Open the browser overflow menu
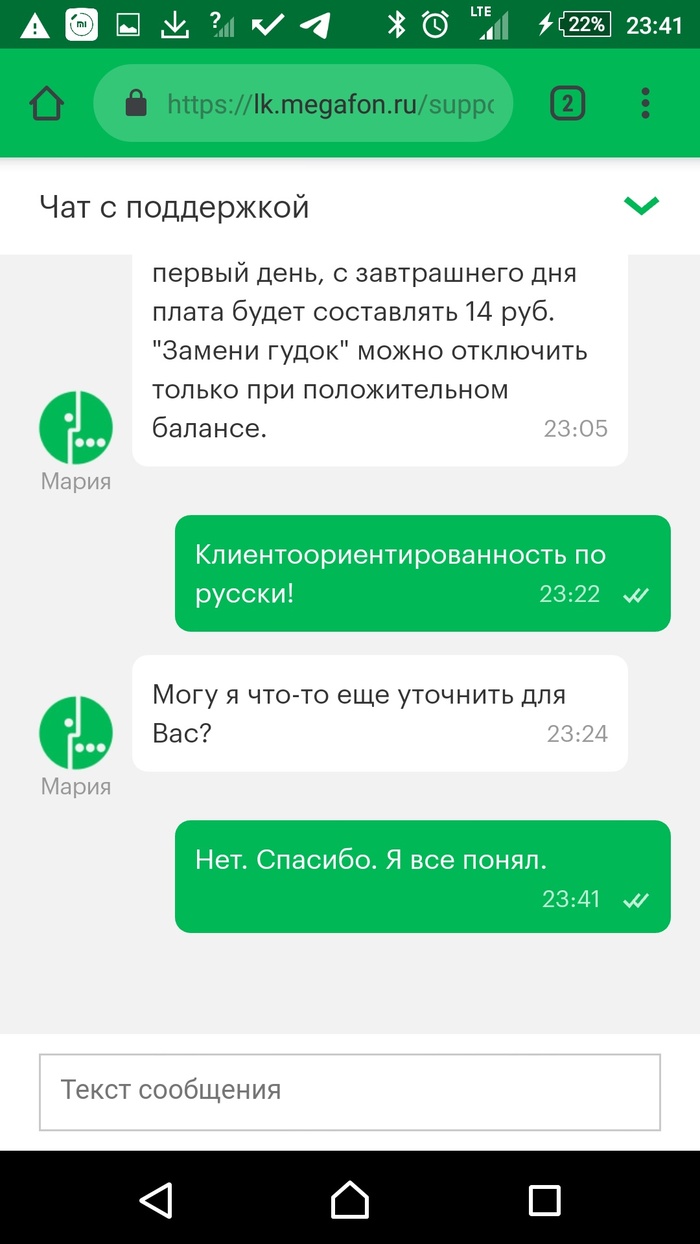Image resolution: width=700 pixels, height=1244 pixels. pyautogui.click(x=646, y=103)
